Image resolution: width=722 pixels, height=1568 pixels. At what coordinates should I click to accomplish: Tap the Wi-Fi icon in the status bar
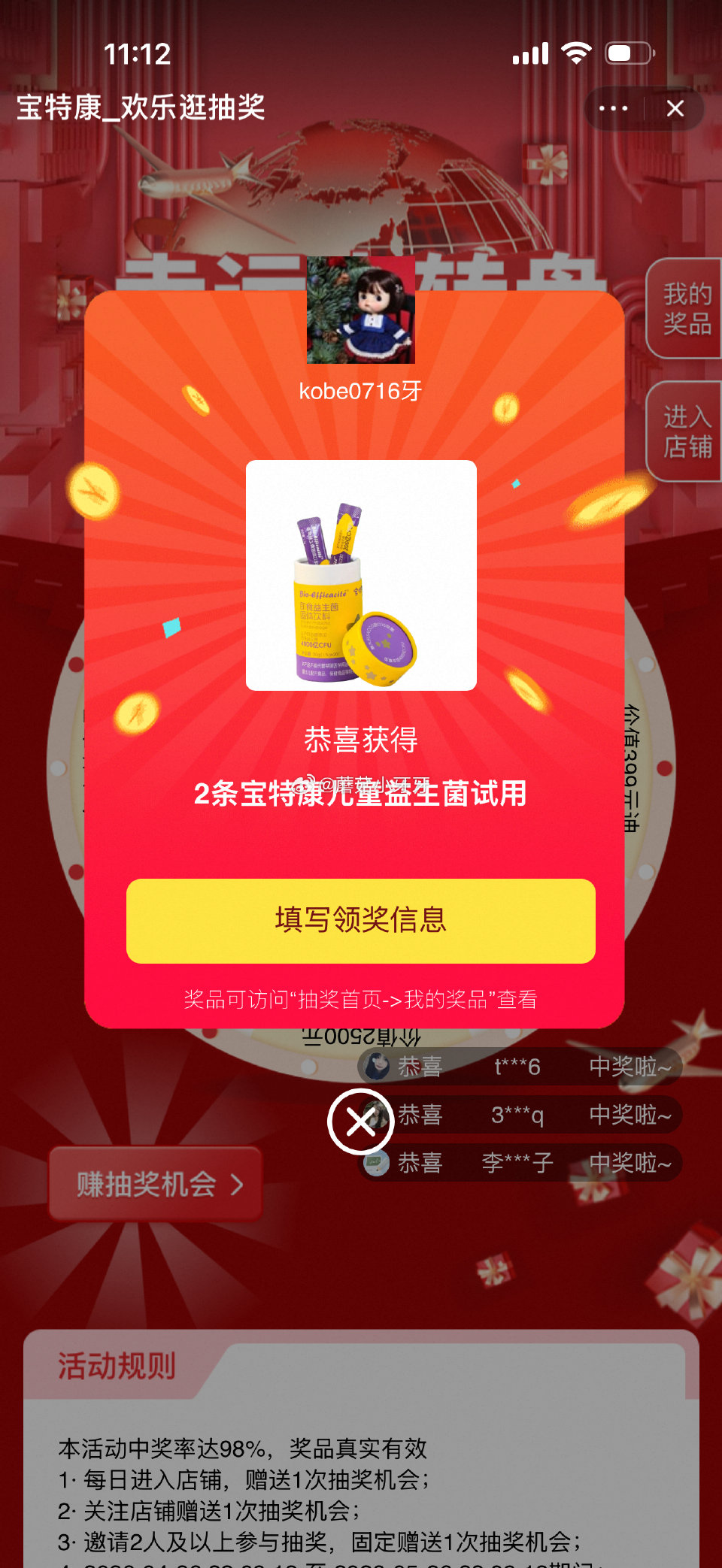point(575,53)
